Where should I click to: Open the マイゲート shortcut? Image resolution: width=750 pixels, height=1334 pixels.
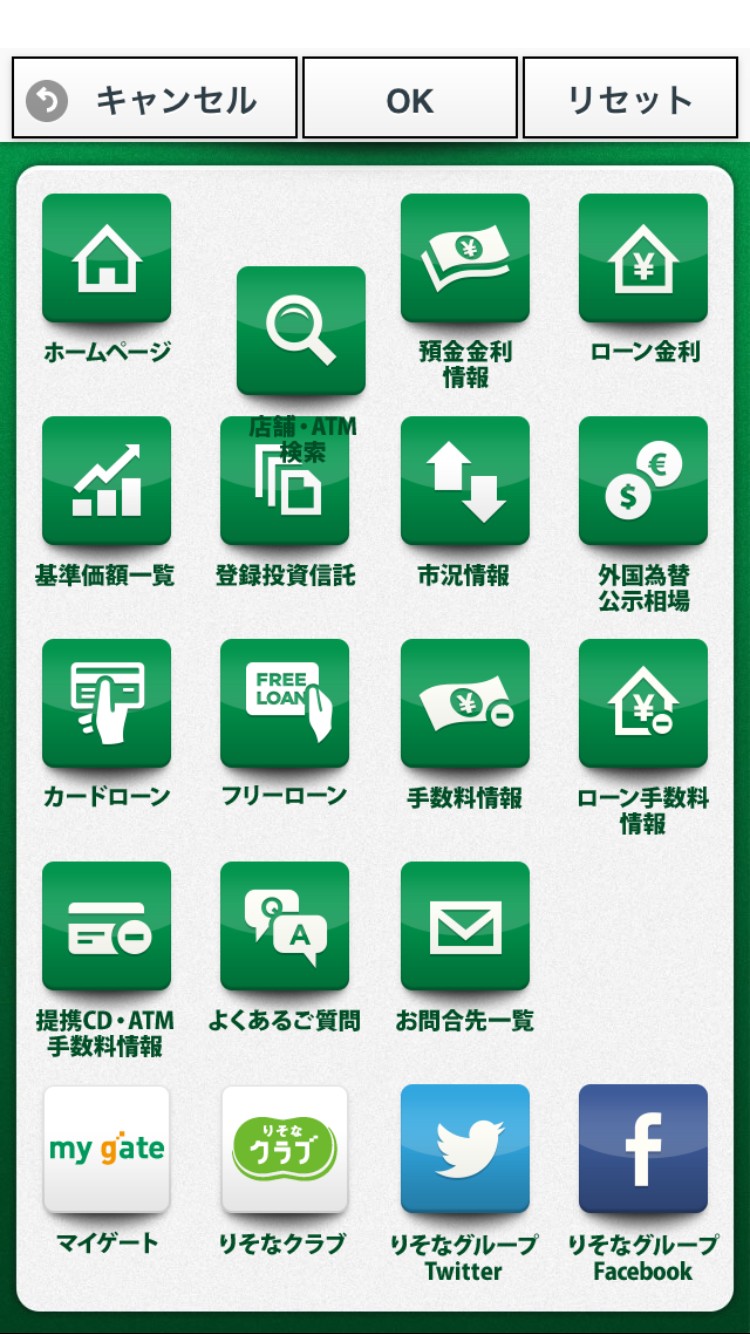107,1149
